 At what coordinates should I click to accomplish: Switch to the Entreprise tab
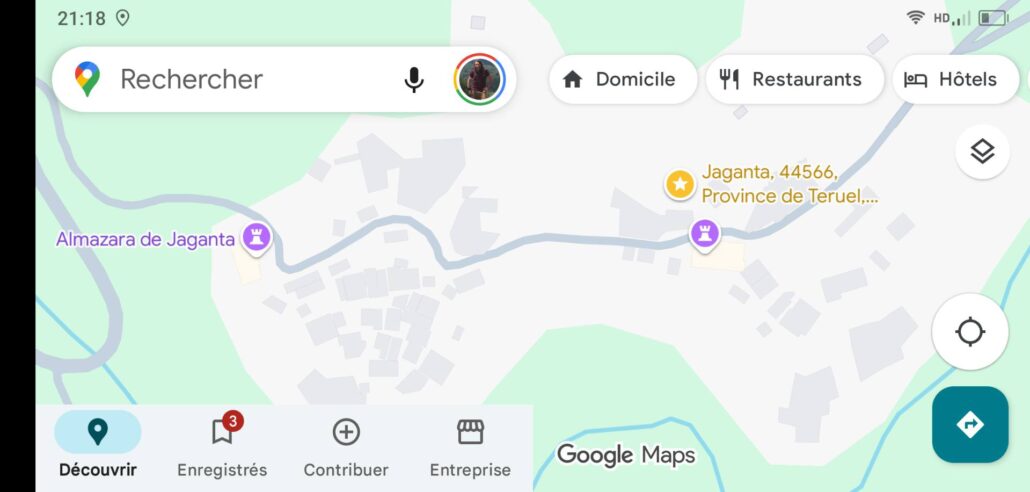(x=470, y=446)
